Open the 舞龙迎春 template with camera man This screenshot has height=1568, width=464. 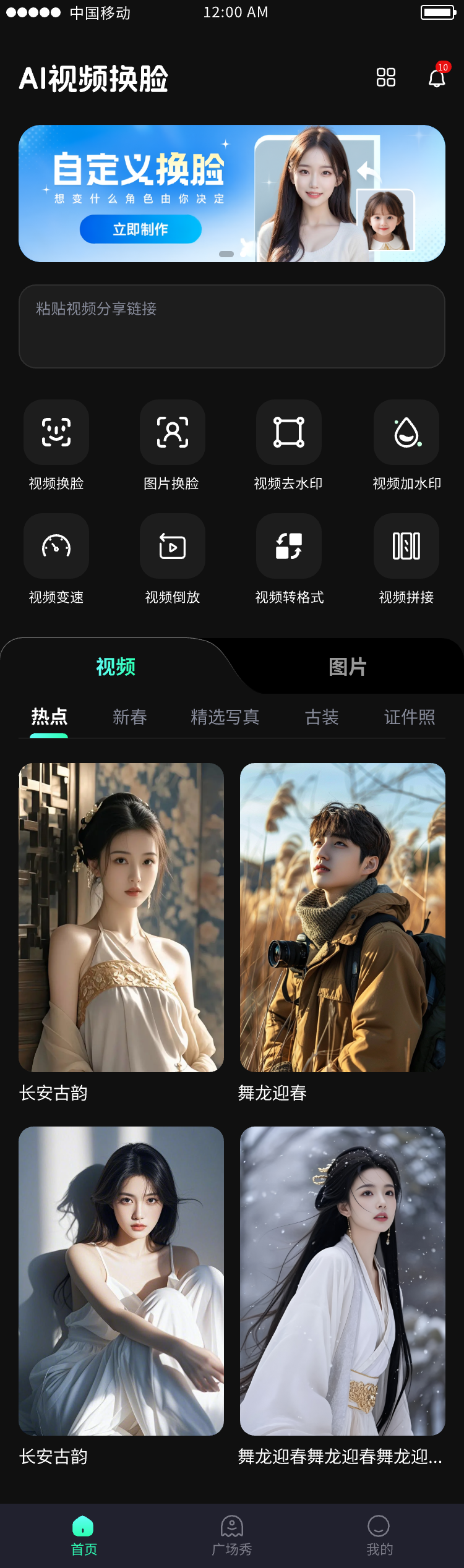tap(342, 917)
